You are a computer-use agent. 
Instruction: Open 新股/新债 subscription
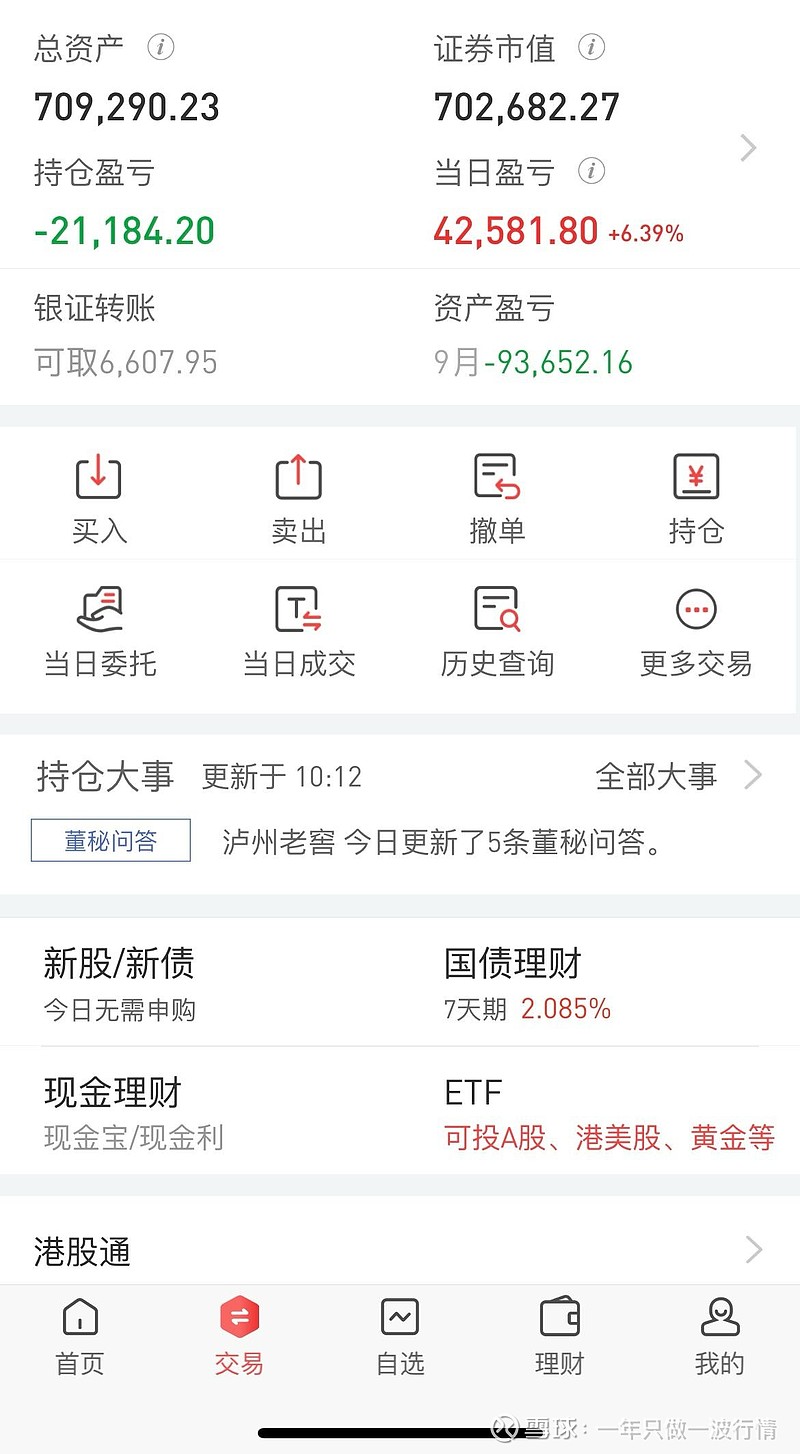(x=120, y=982)
